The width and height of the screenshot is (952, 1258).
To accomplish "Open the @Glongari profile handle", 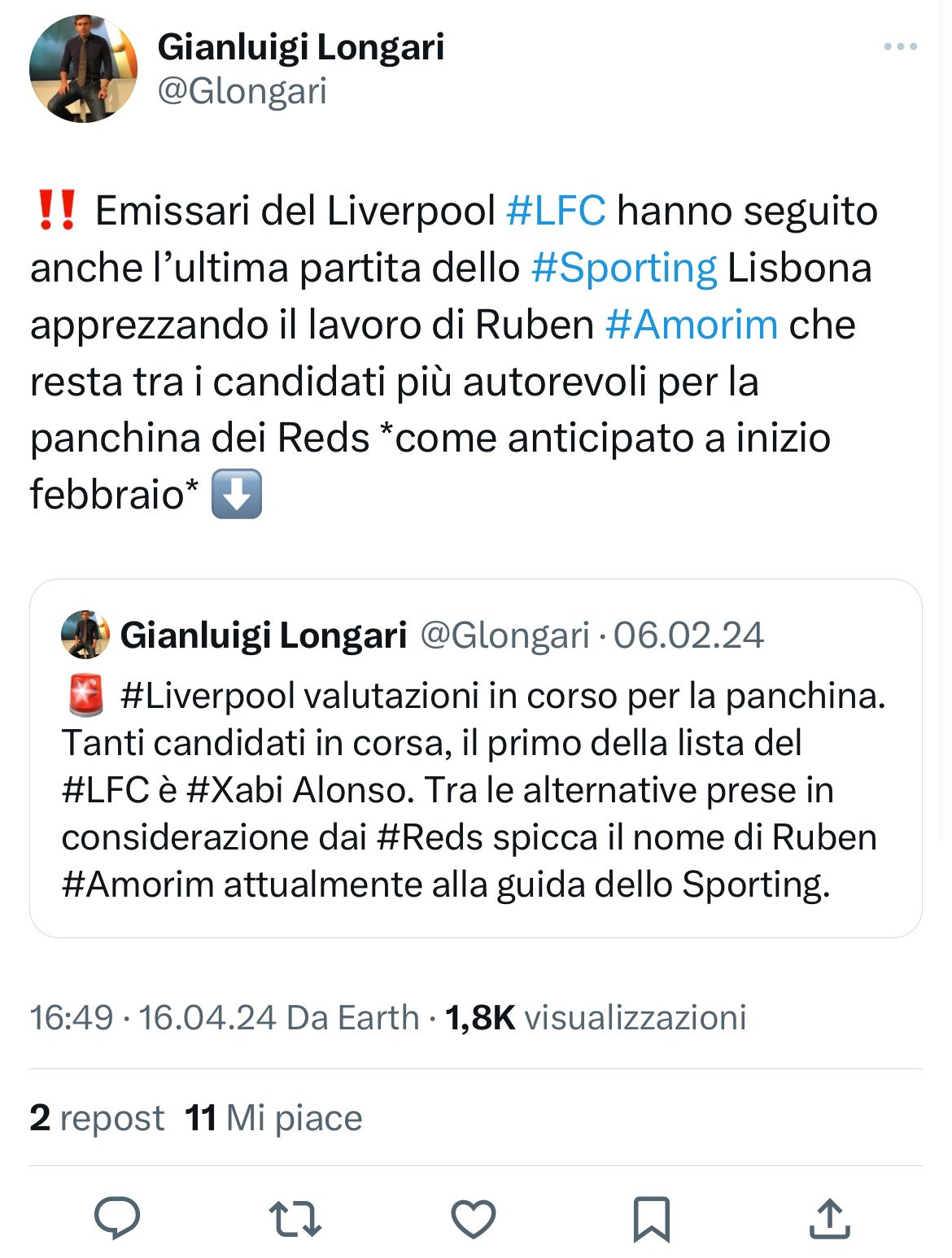I will pos(242,90).
